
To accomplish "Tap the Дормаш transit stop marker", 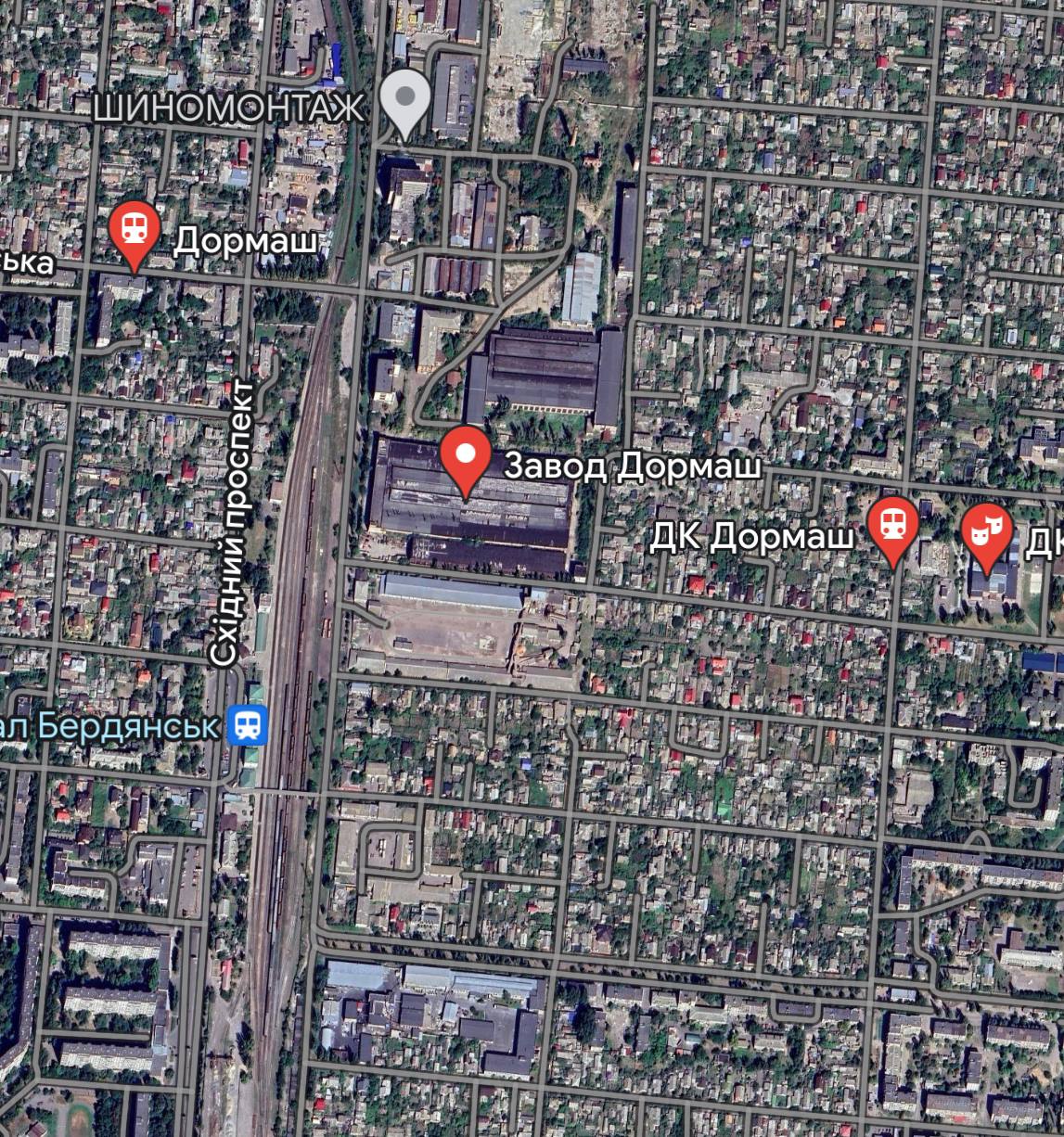I will pyautogui.click(x=135, y=231).
